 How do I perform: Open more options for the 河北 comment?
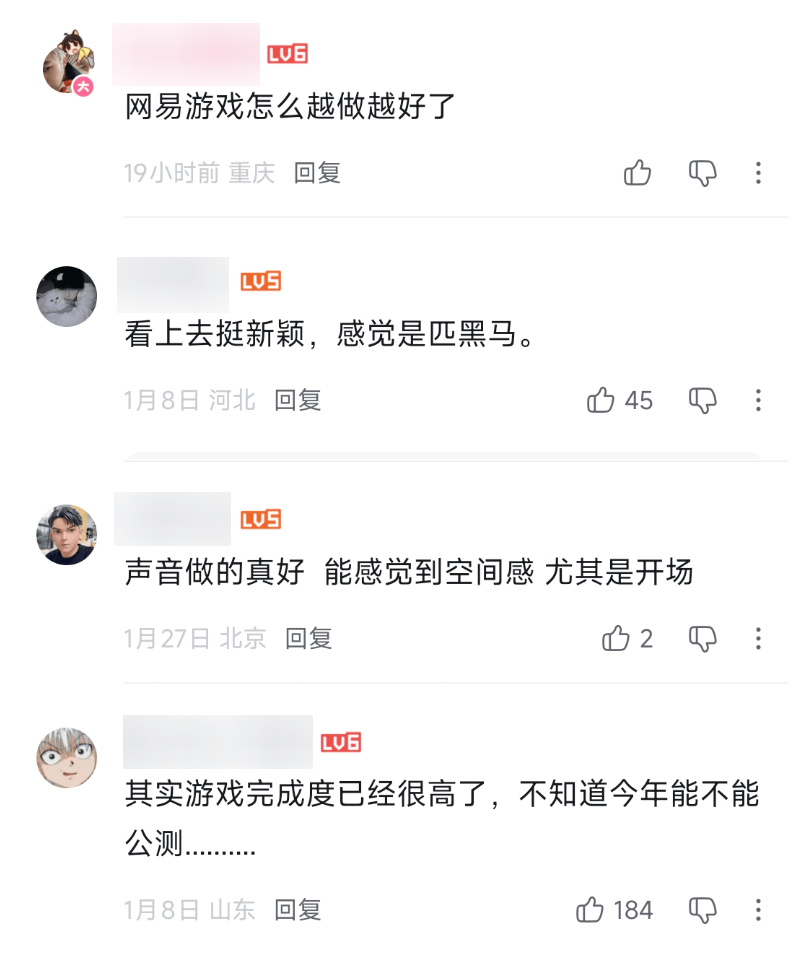[x=758, y=401]
